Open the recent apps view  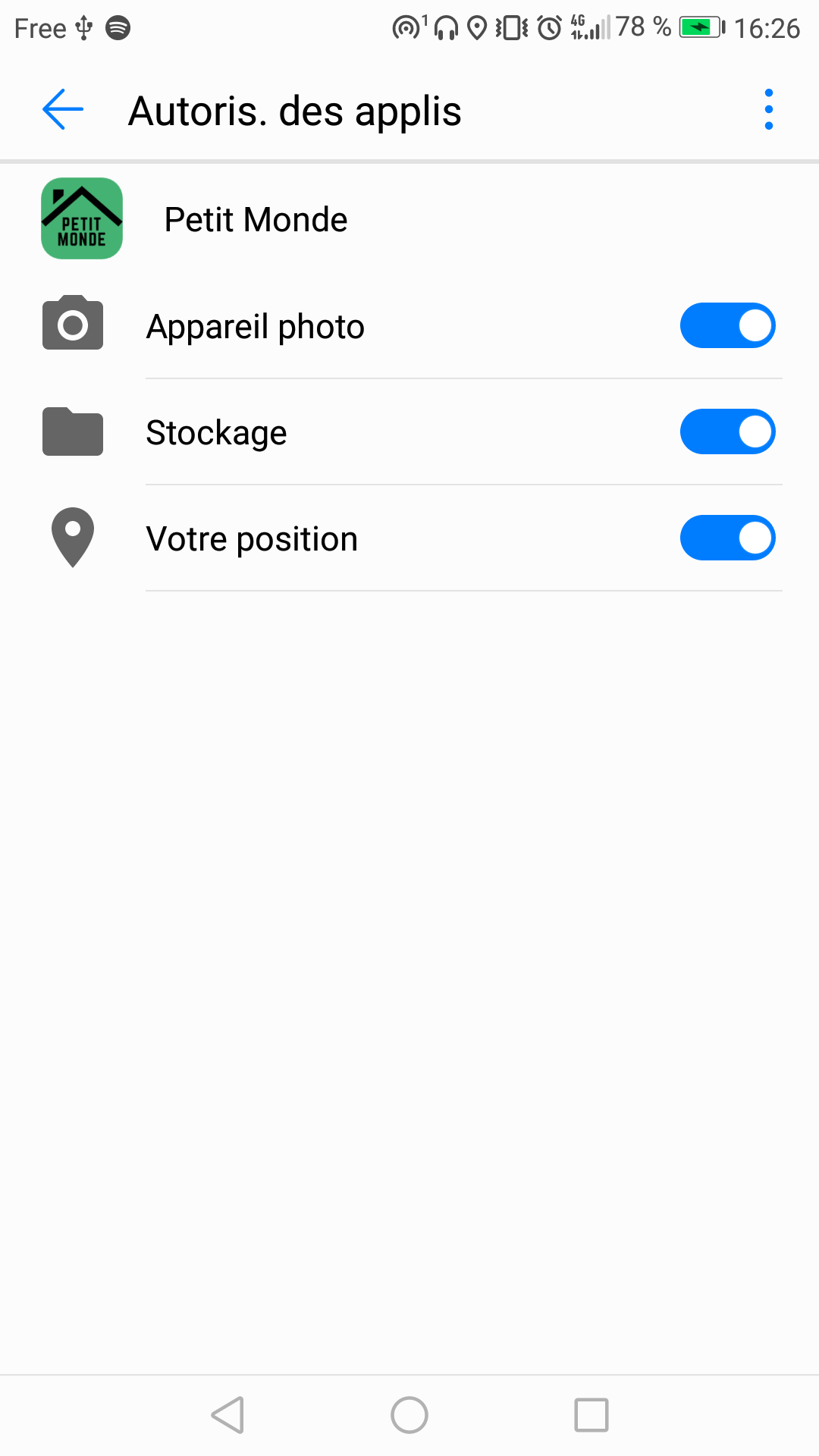(591, 1415)
